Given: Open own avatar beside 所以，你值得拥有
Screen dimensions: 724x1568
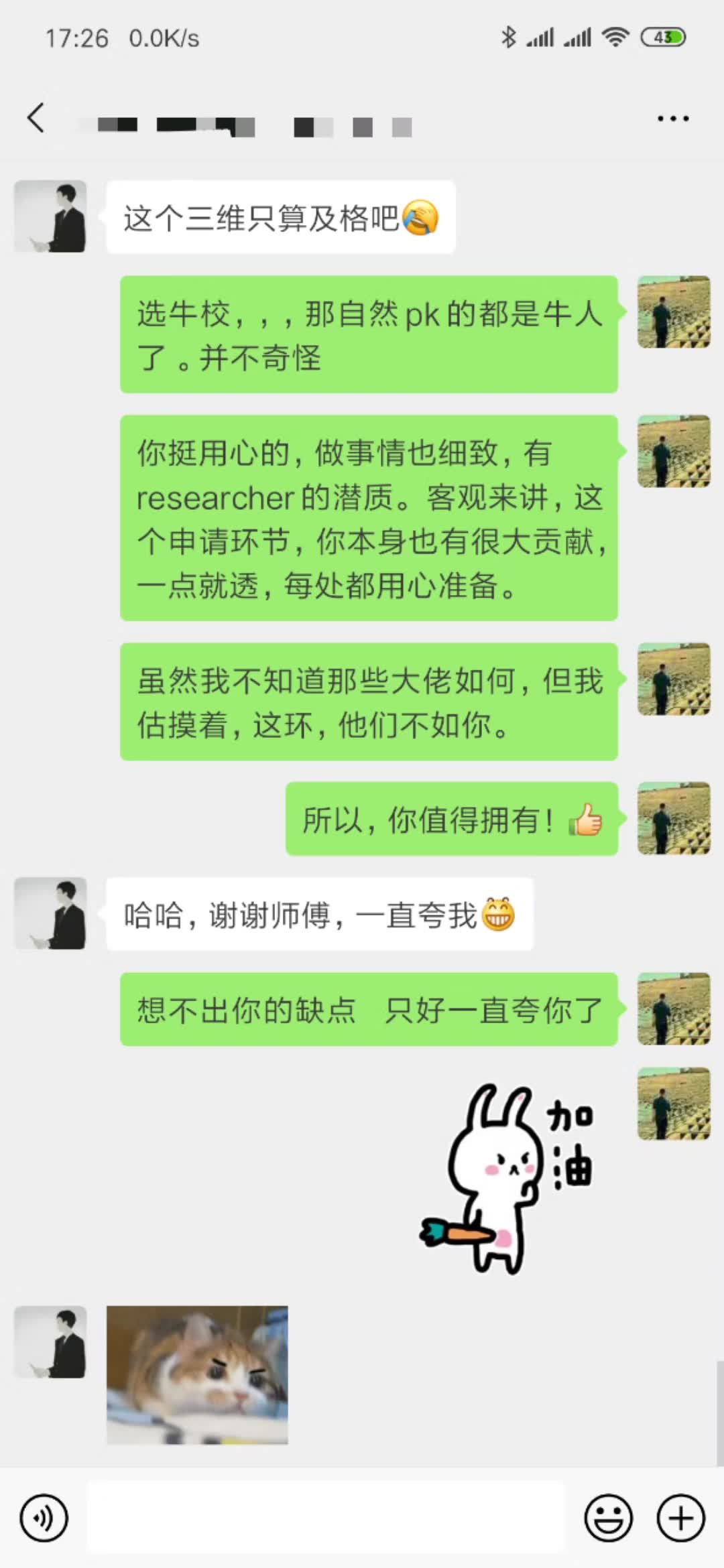Looking at the screenshot, I should (x=673, y=818).
